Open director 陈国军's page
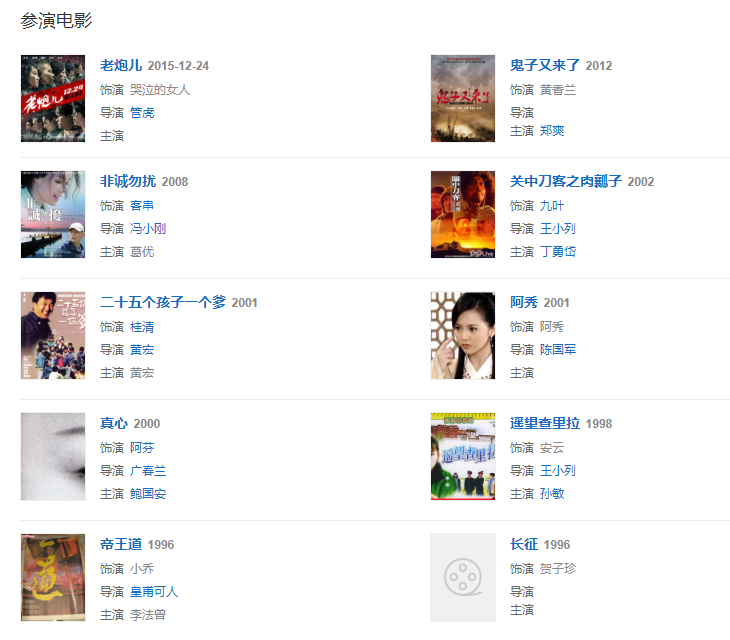The height and width of the screenshot is (640, 730). pyautogui.click(x=558, y=350)
